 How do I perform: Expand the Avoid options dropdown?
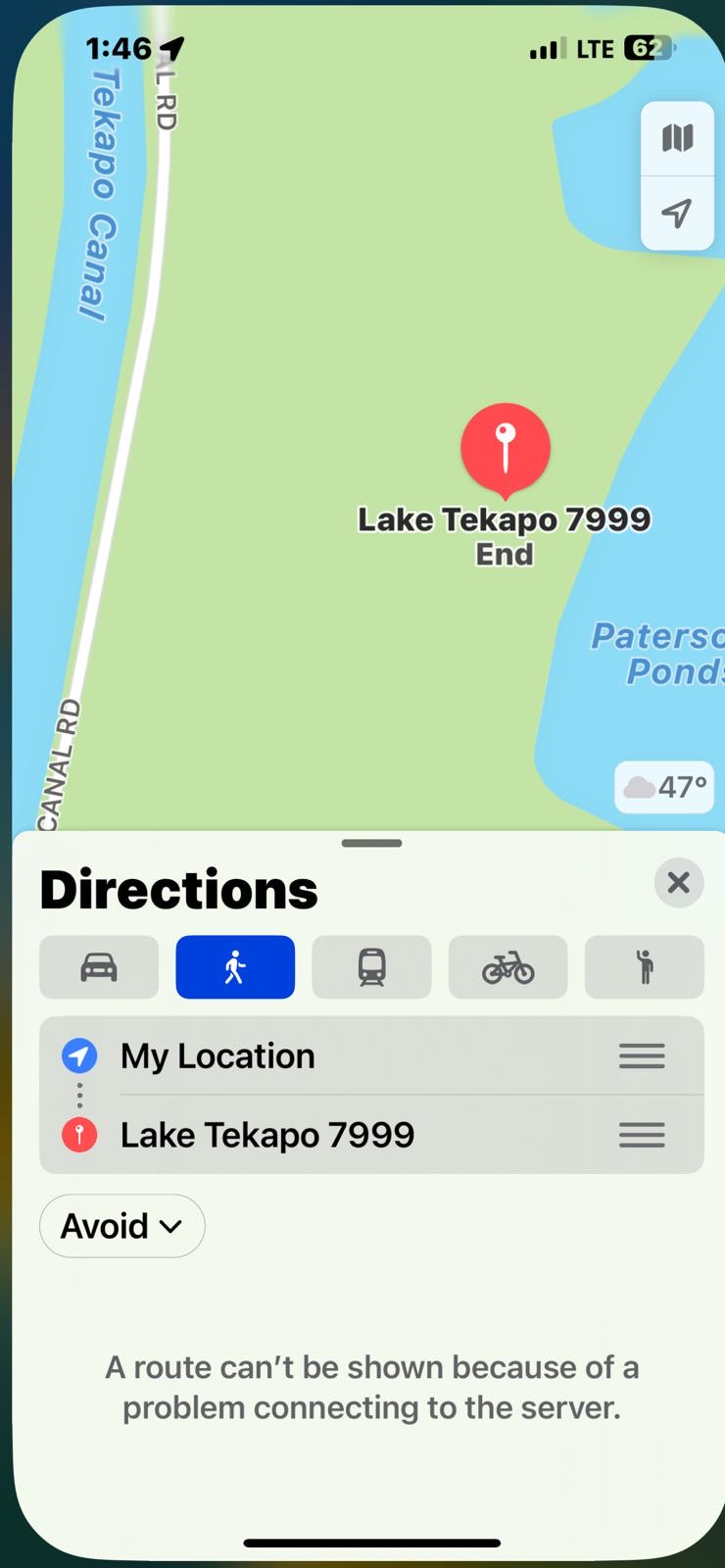point(122,1226)
